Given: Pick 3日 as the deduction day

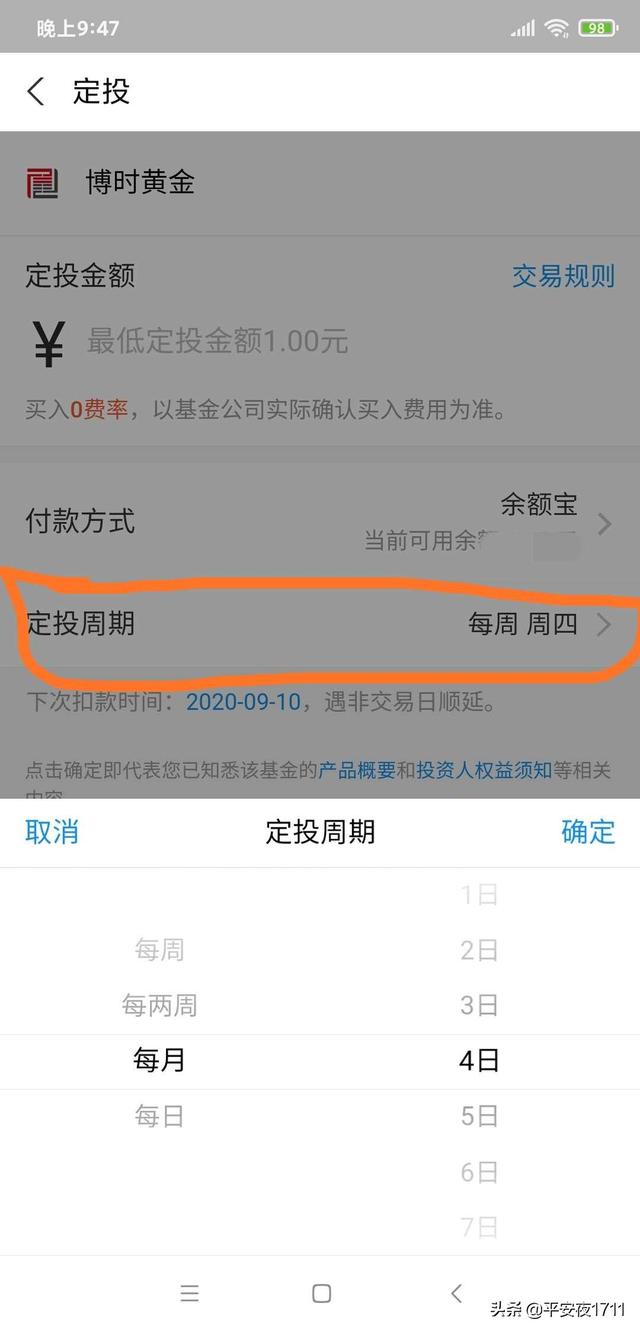Looking at the screenshot, I should point(479,1006).
